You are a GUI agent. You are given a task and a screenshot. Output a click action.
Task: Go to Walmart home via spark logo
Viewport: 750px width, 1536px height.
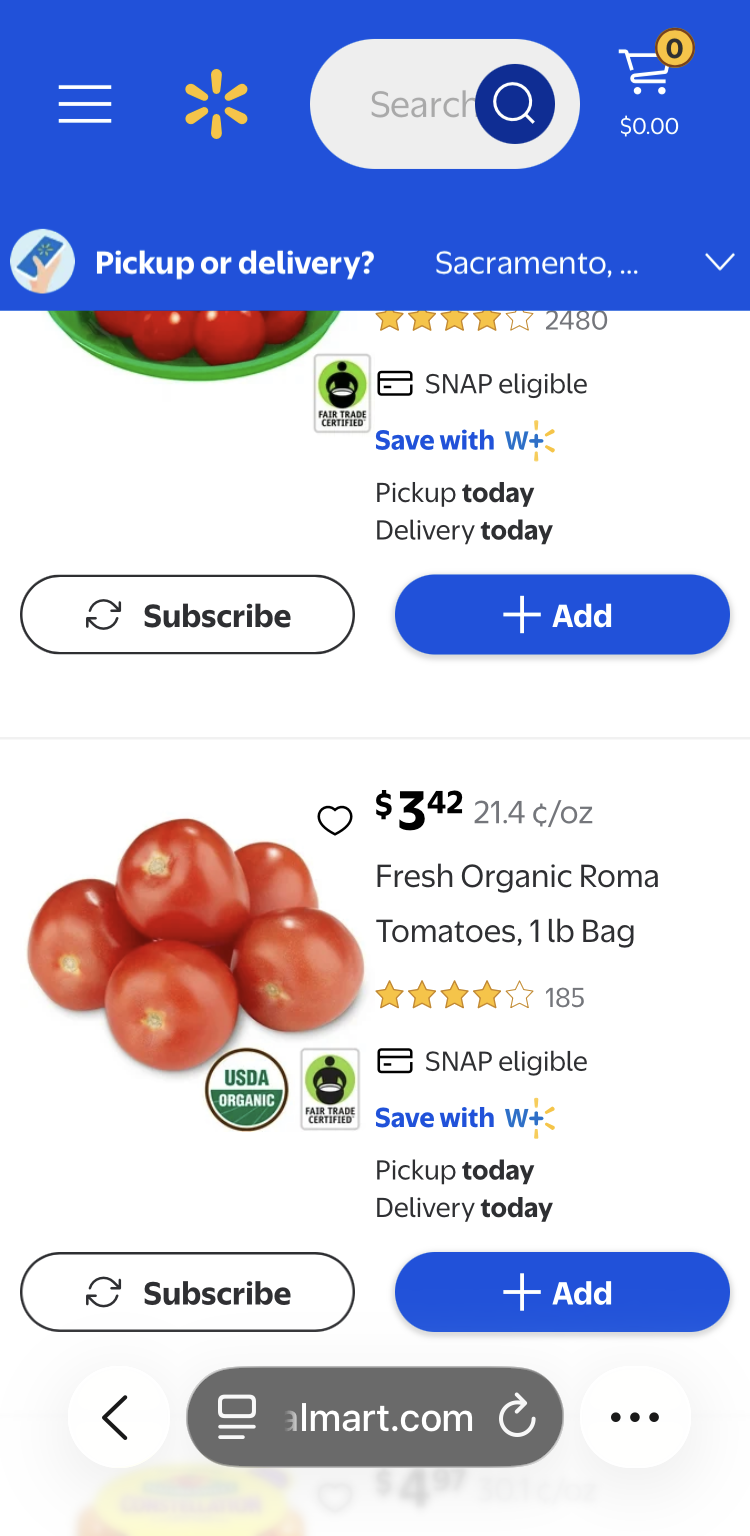[216, 105]
